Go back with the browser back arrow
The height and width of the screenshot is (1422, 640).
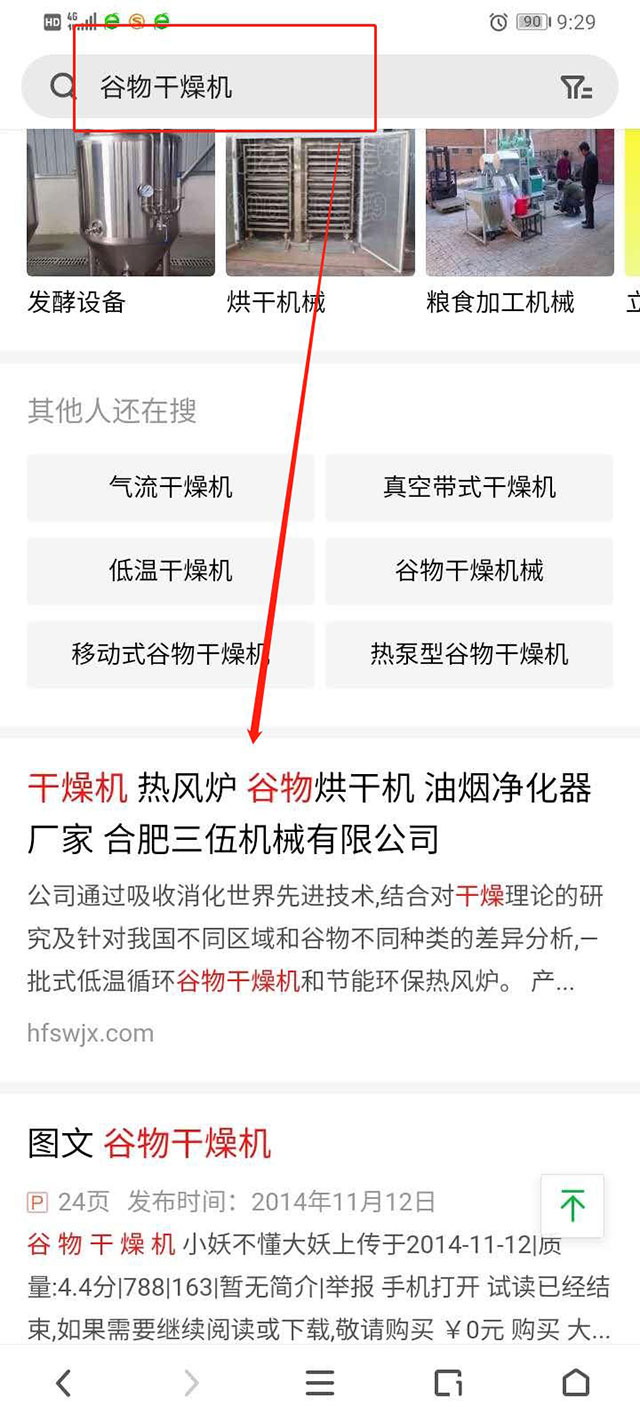(63, 1383)
